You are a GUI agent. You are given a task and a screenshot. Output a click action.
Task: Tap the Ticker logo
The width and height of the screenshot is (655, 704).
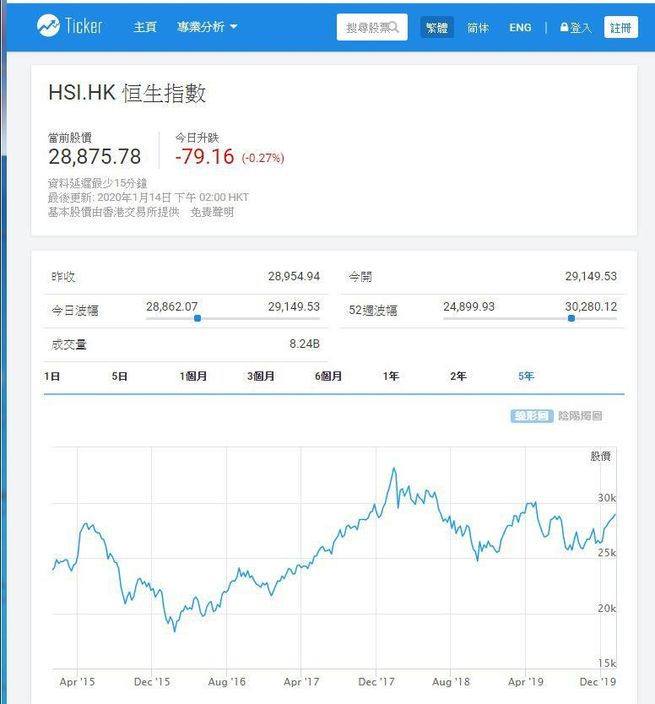70,26
